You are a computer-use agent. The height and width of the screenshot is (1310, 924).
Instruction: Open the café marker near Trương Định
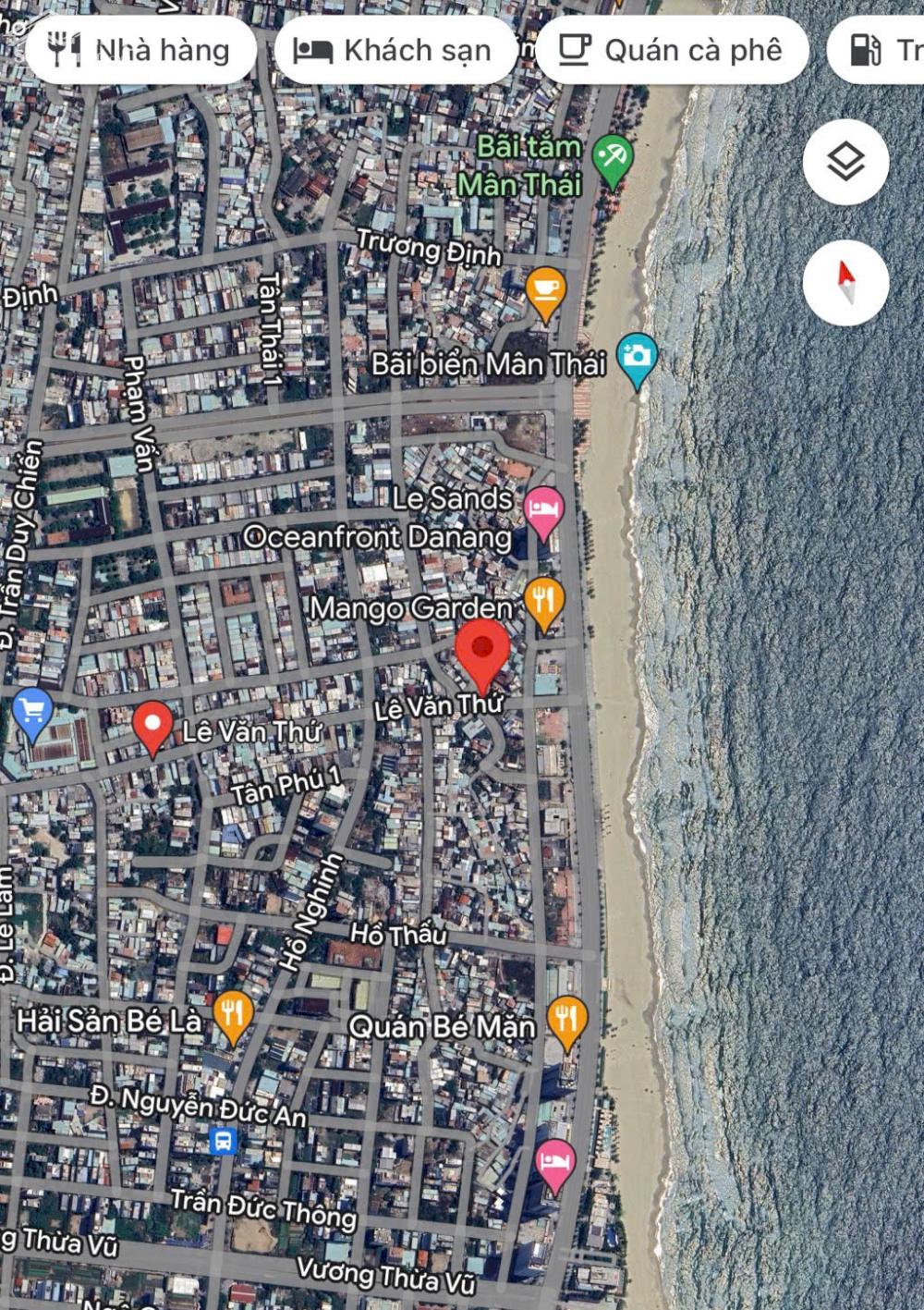545,291
